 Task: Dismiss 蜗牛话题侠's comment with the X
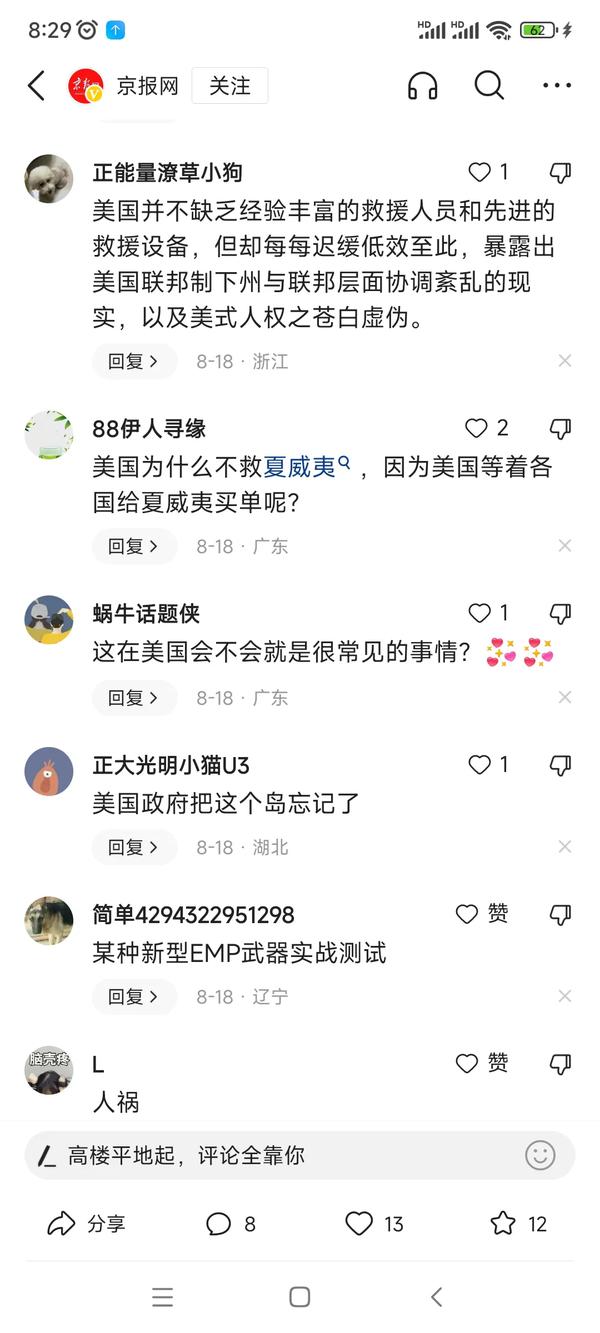point(565,697)
